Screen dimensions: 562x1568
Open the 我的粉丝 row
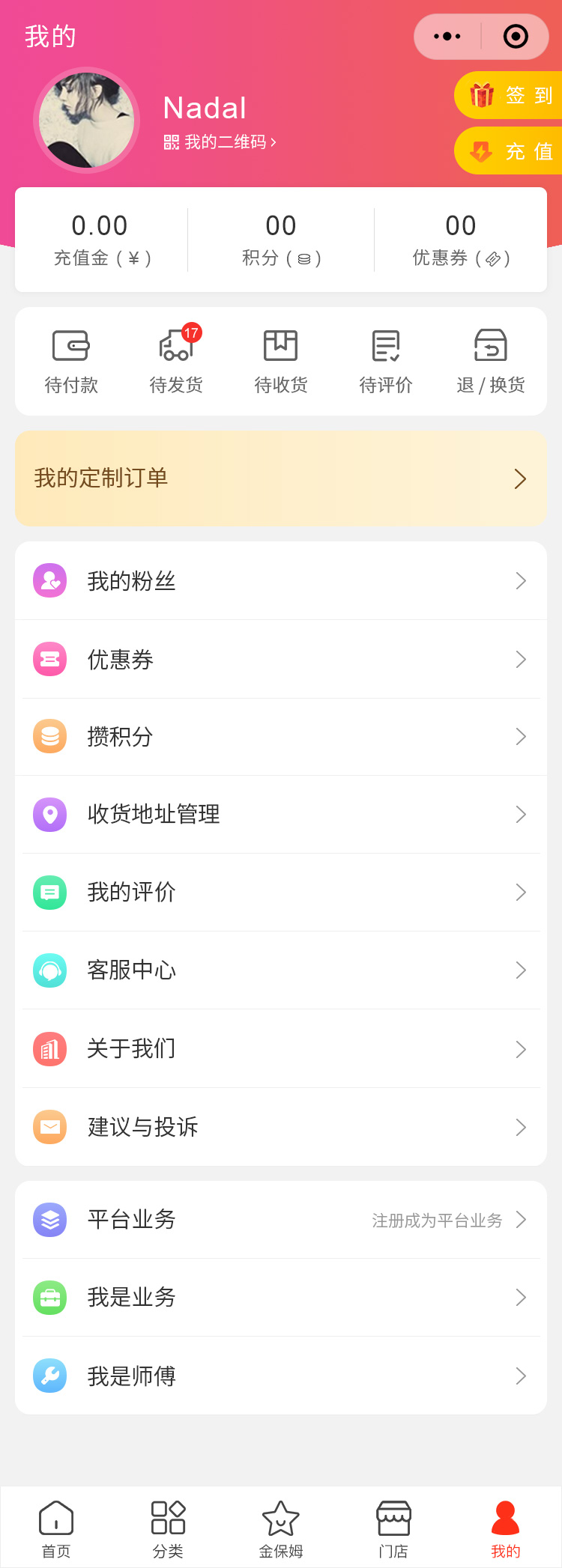(281, 581)
